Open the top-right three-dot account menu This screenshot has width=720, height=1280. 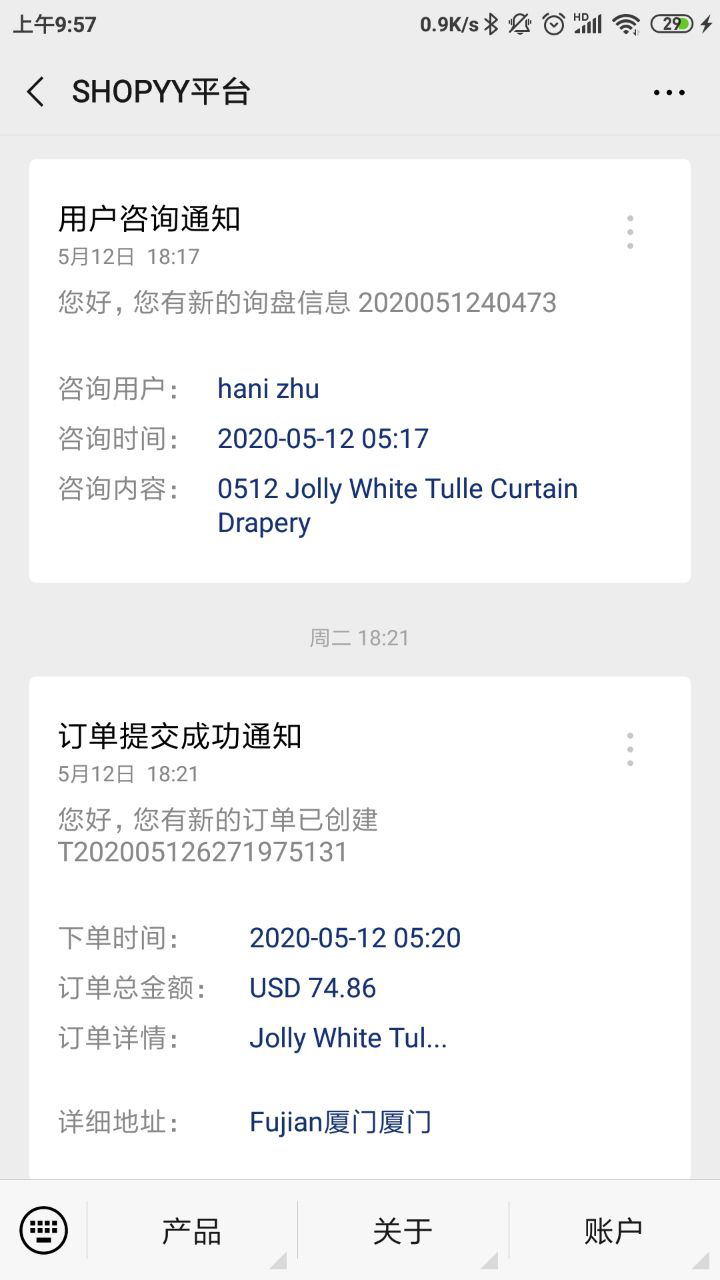669,93
